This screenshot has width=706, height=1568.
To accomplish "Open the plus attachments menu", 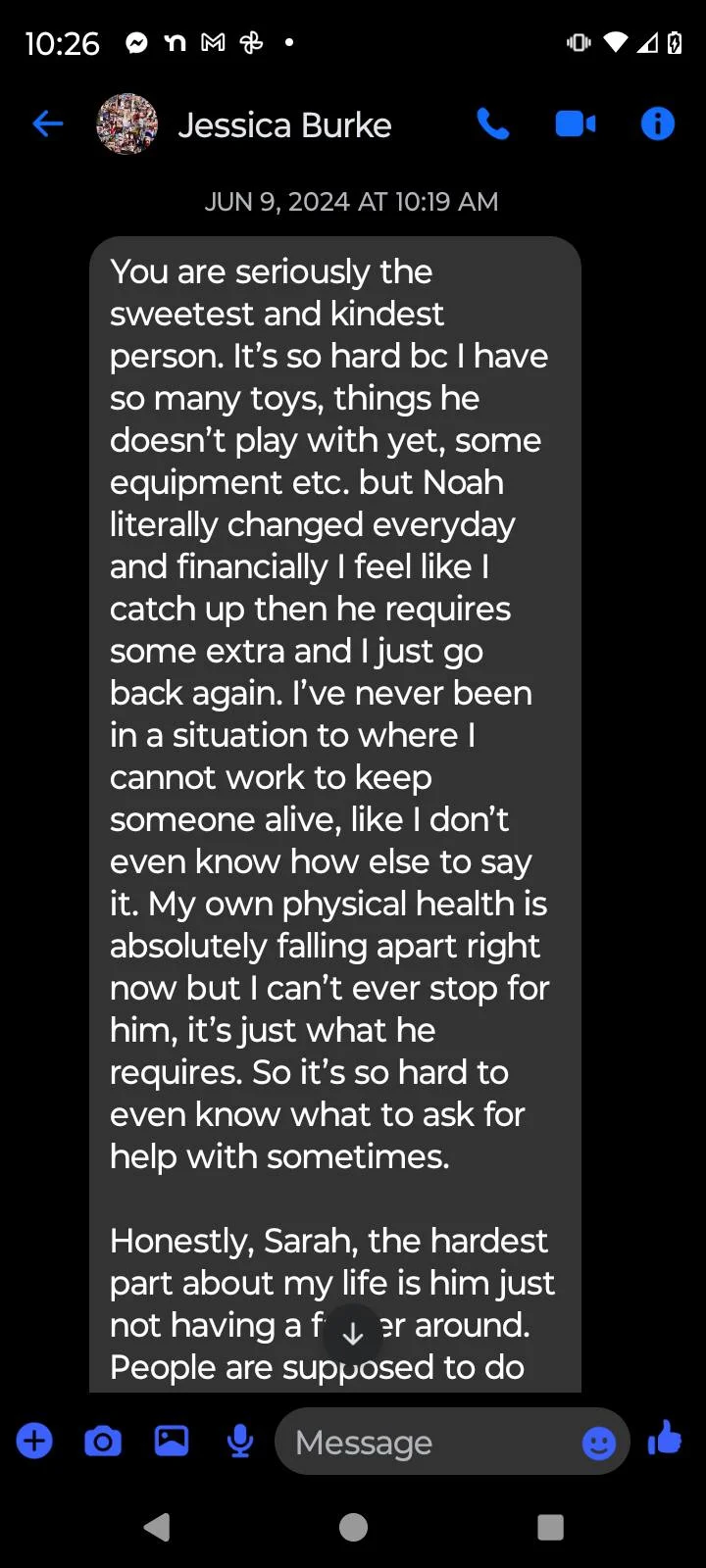I will (x=34, y=1442).
